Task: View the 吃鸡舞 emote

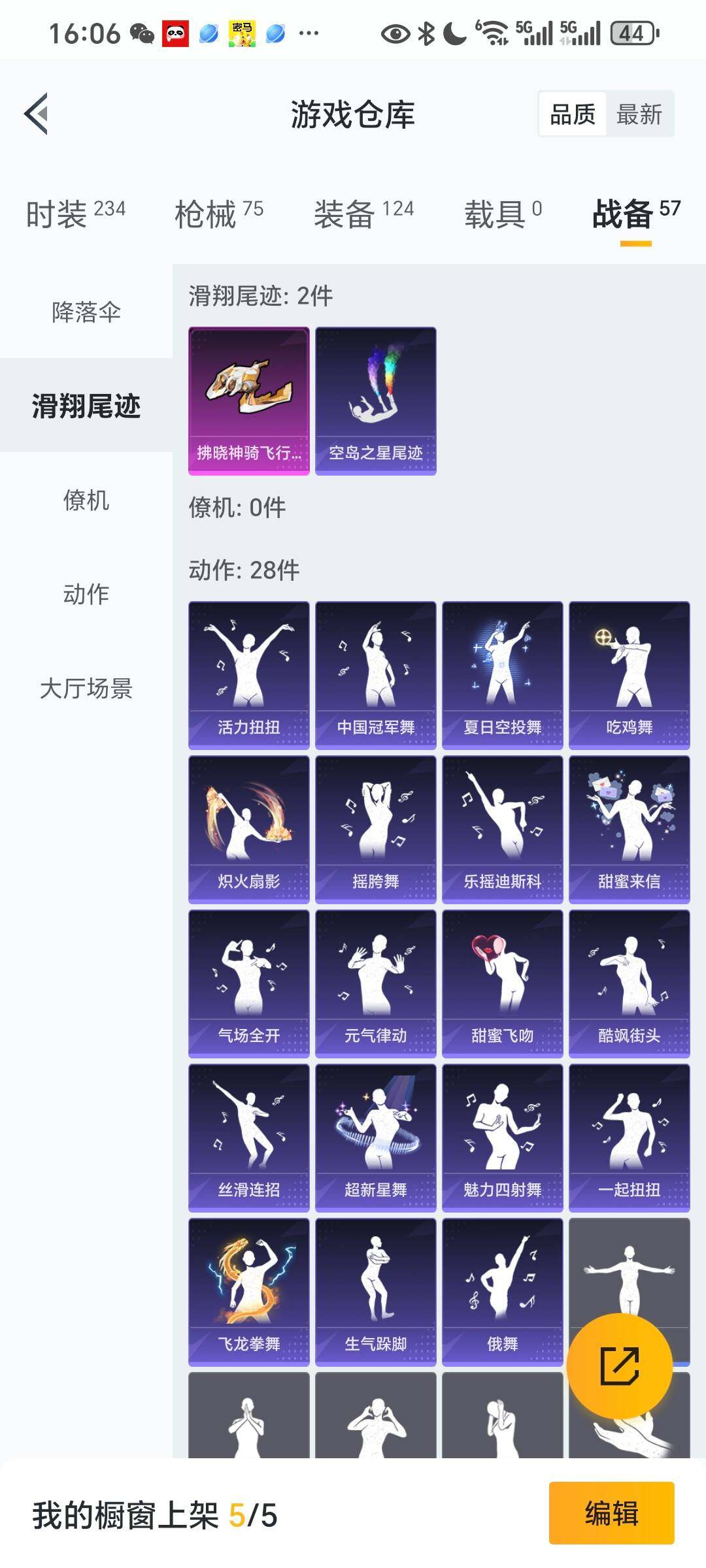Action: 630,675
